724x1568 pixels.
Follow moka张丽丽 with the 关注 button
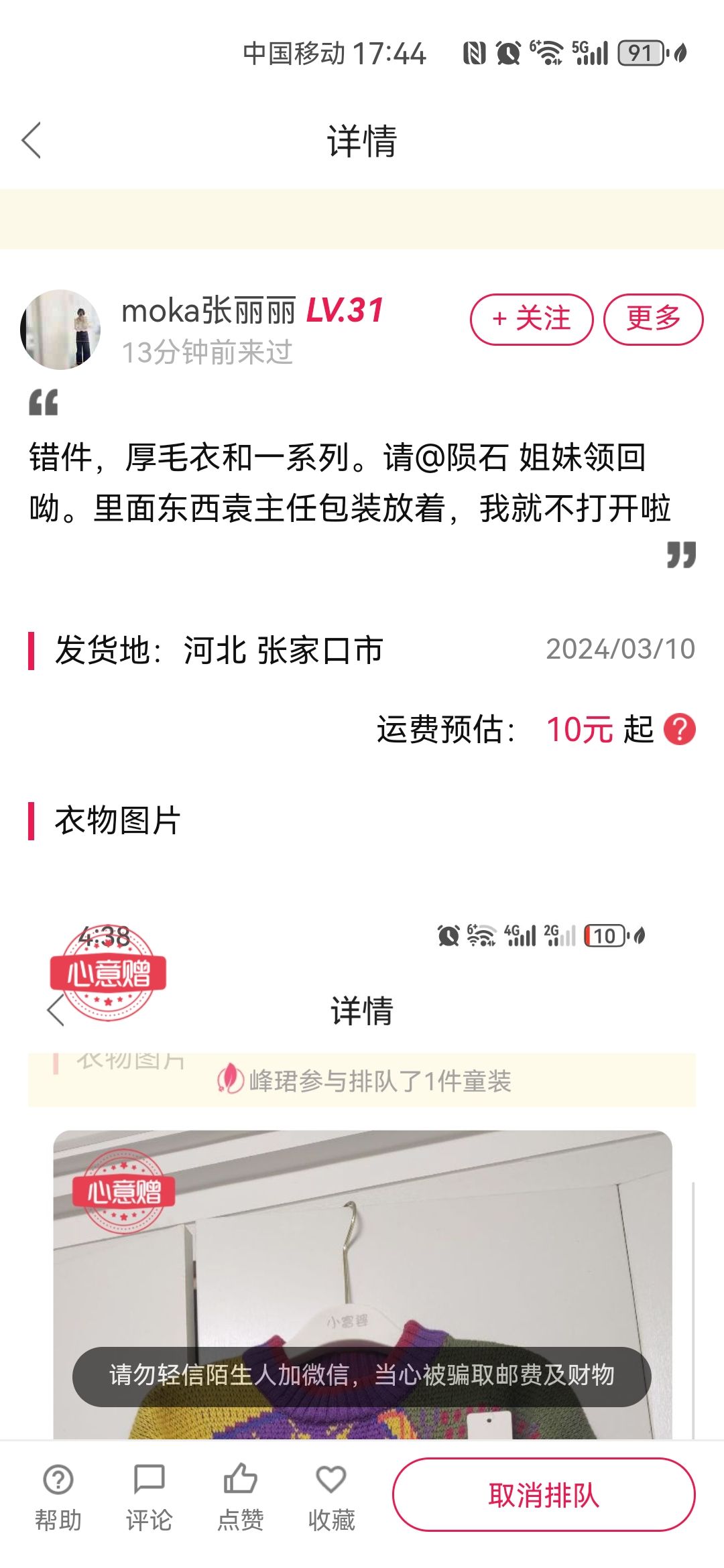532,319
